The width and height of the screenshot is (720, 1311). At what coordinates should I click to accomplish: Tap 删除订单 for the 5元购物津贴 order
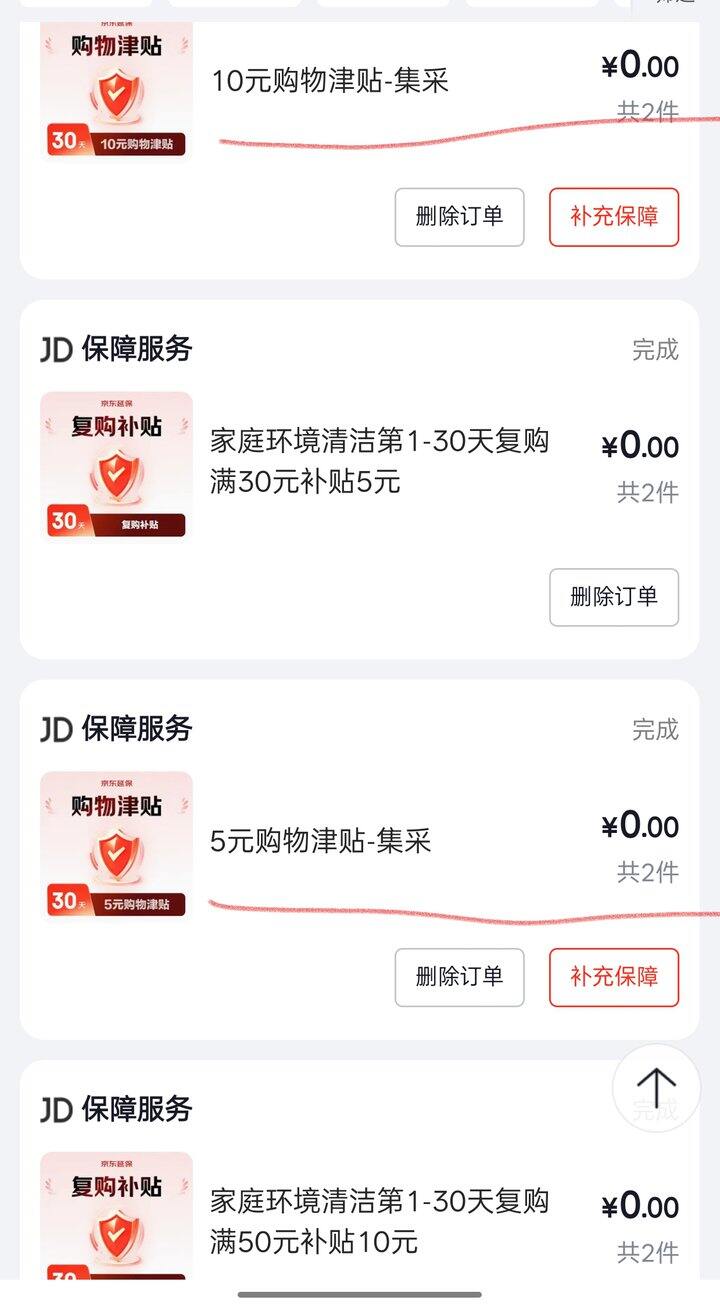click(x=460, y=978)
